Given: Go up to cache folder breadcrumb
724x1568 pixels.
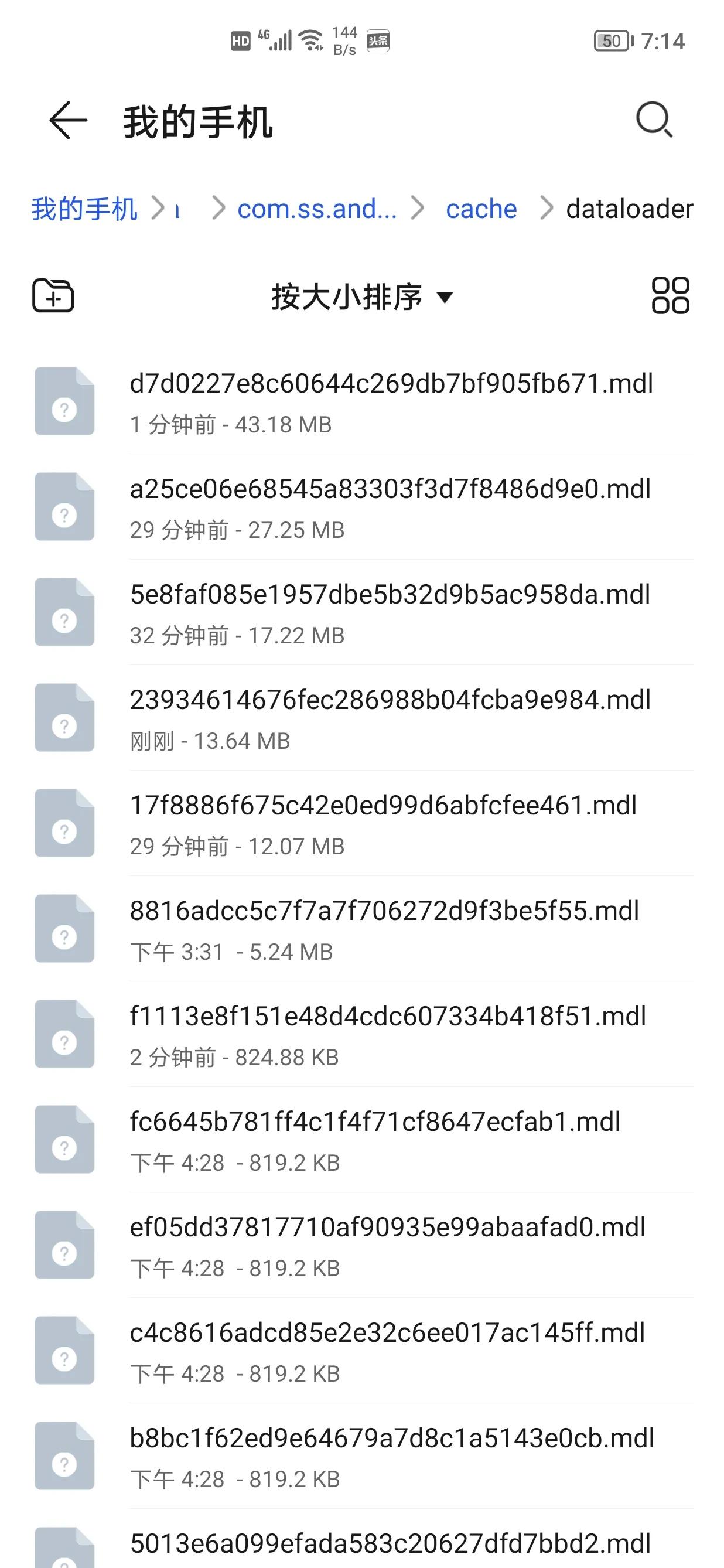Looking at the screenshot, I should tap(481, 209).
